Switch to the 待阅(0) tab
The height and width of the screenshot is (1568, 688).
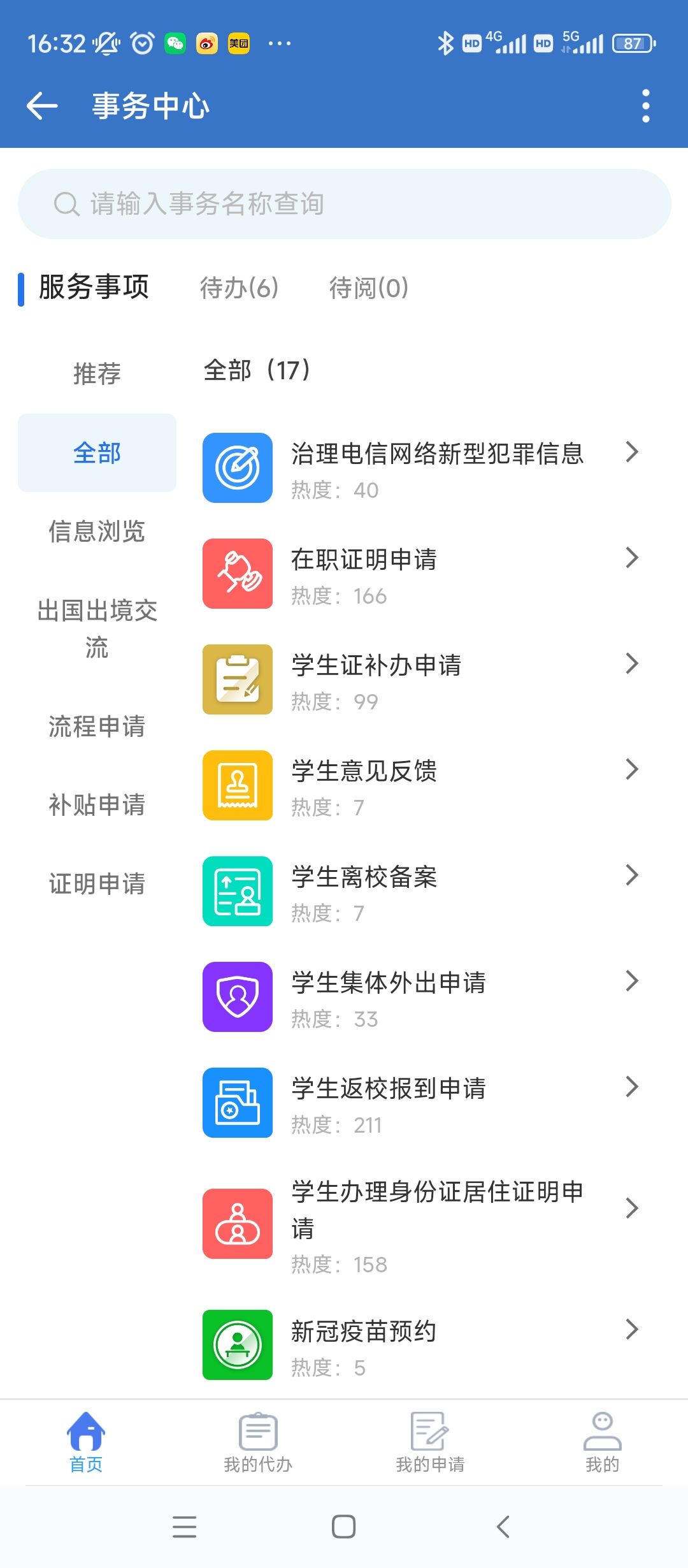[x=368, y=287]
